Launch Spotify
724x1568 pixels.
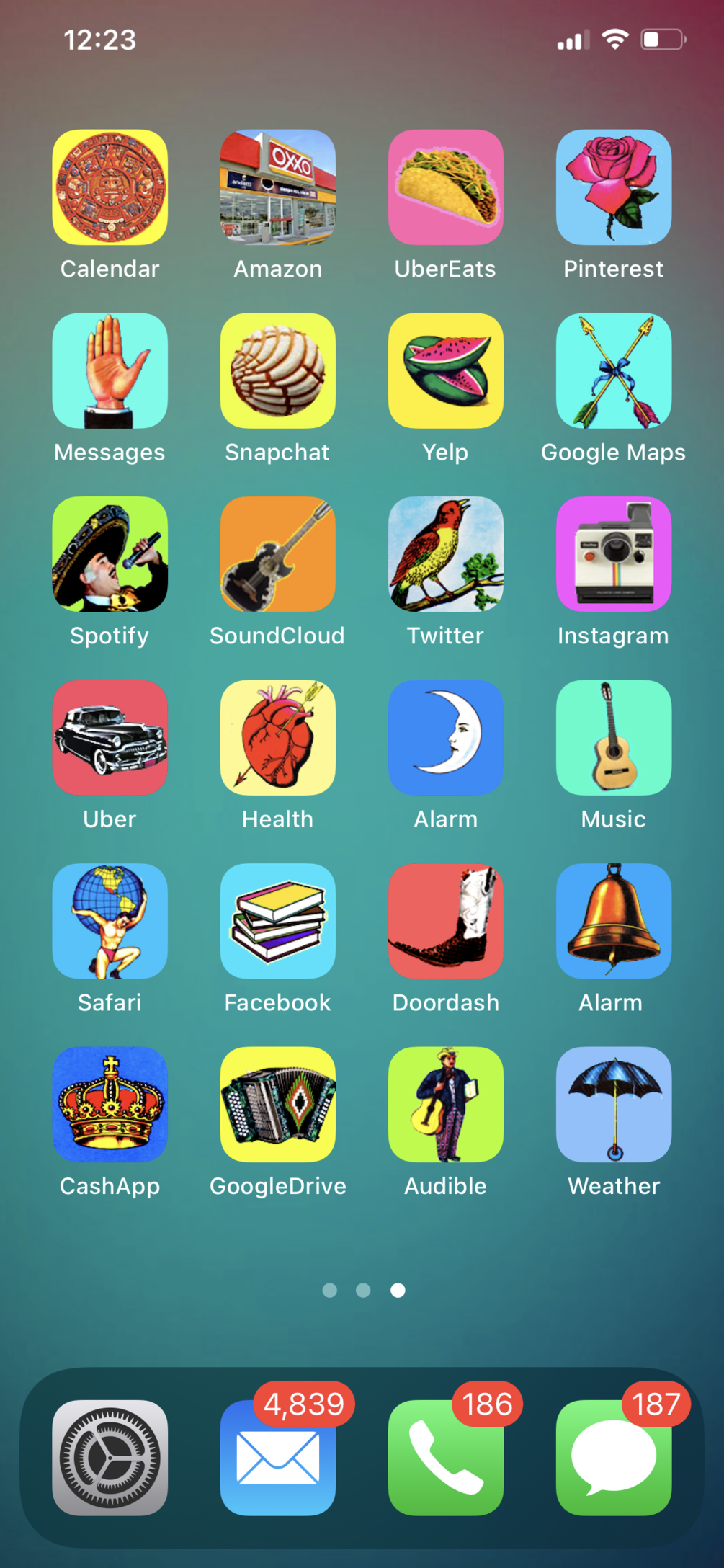click(110, 553)
